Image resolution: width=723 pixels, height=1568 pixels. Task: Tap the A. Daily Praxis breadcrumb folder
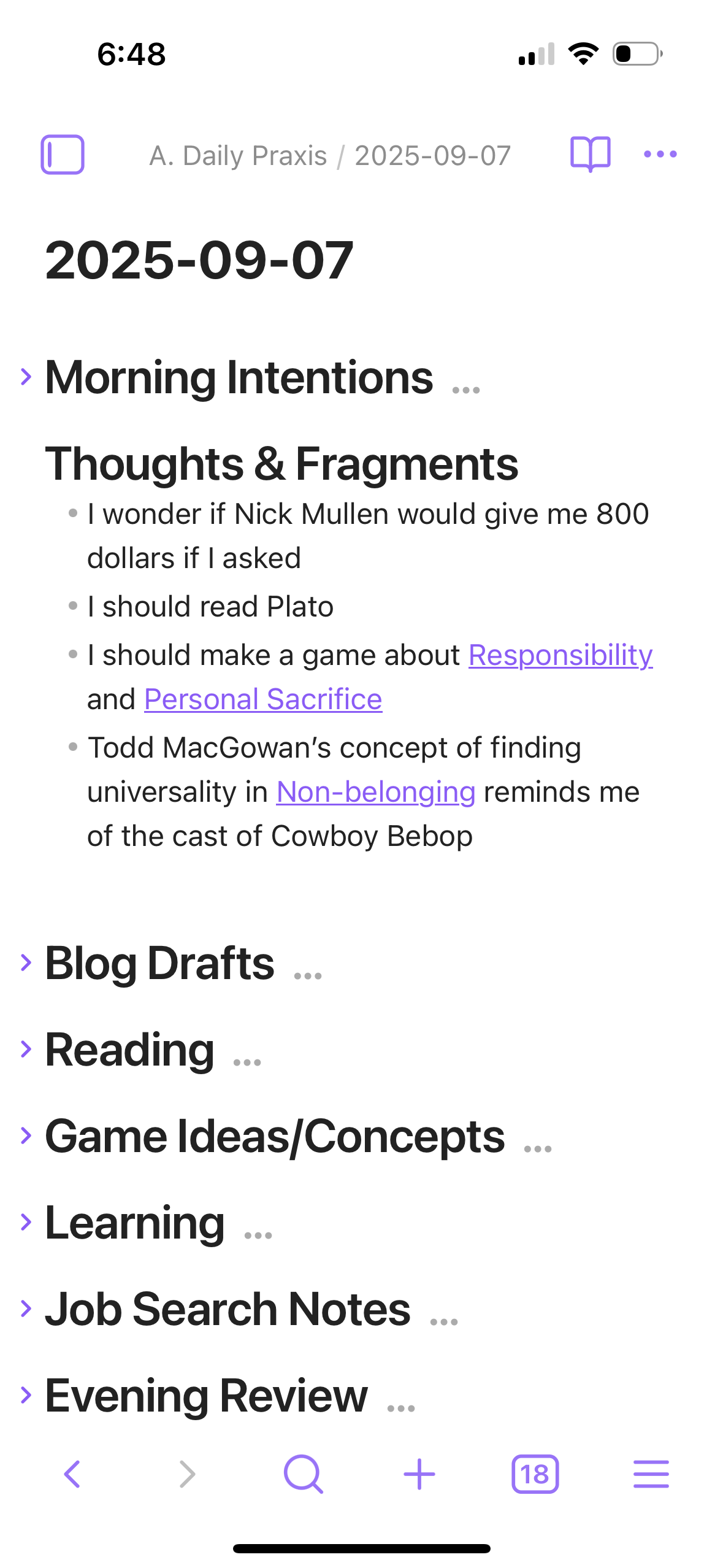(238, 156)
